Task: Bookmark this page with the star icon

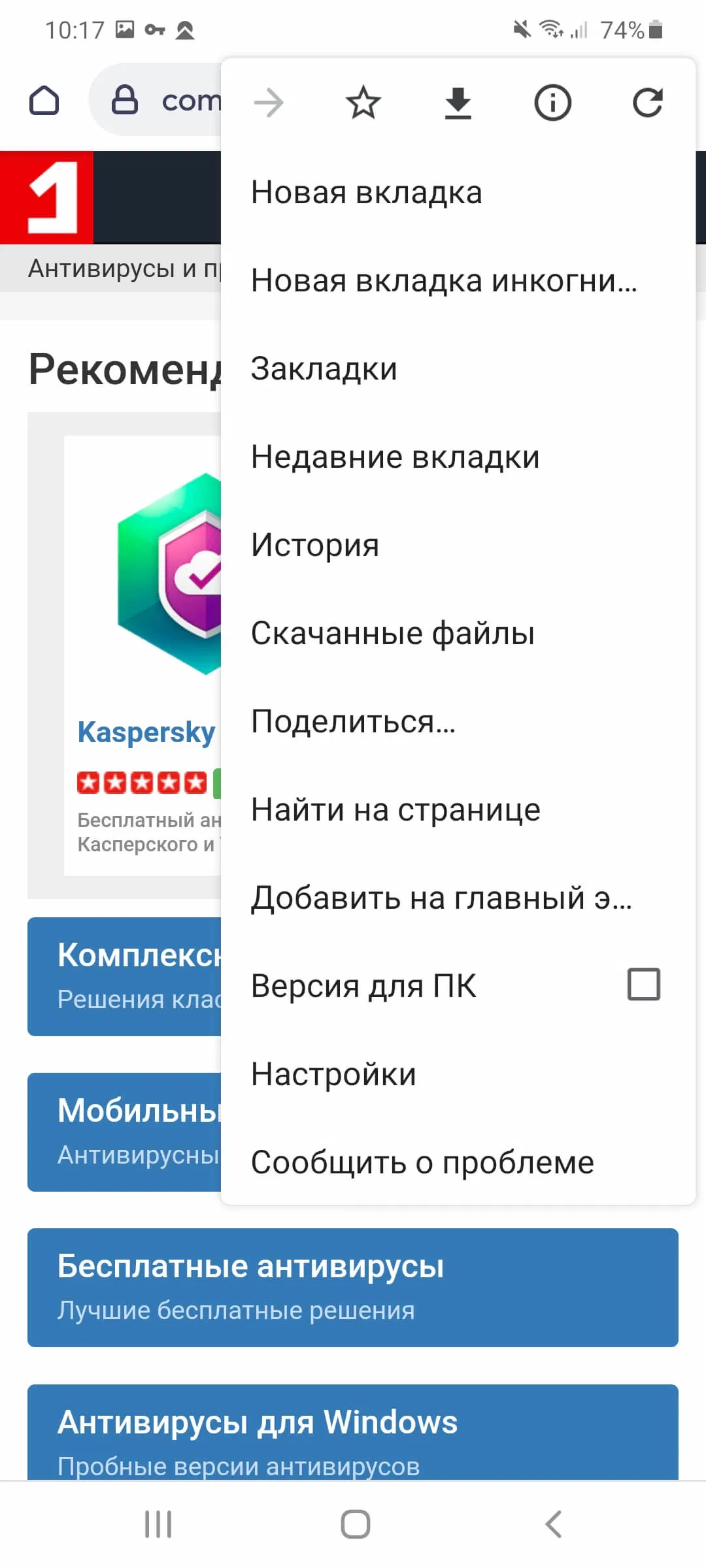Action: tap(363, 103)
